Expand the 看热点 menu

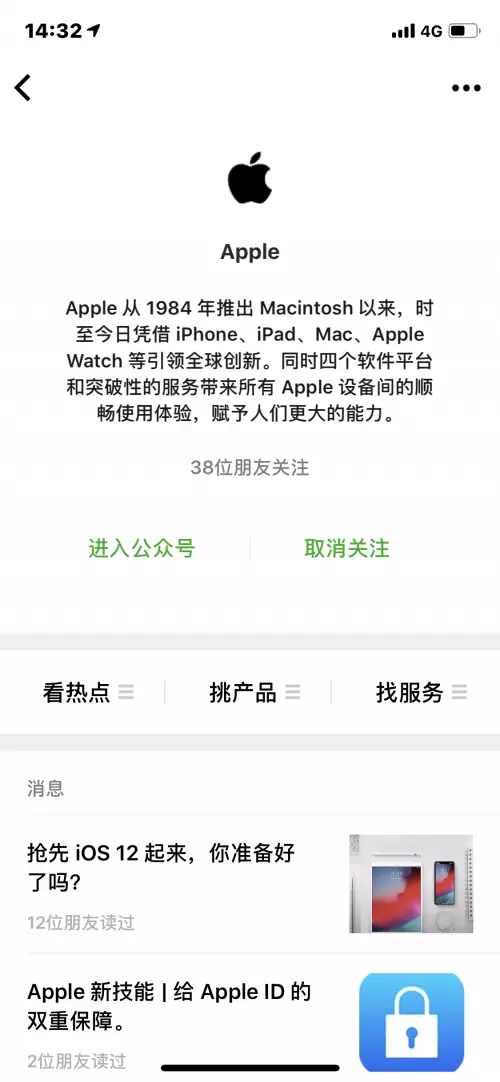88,692
